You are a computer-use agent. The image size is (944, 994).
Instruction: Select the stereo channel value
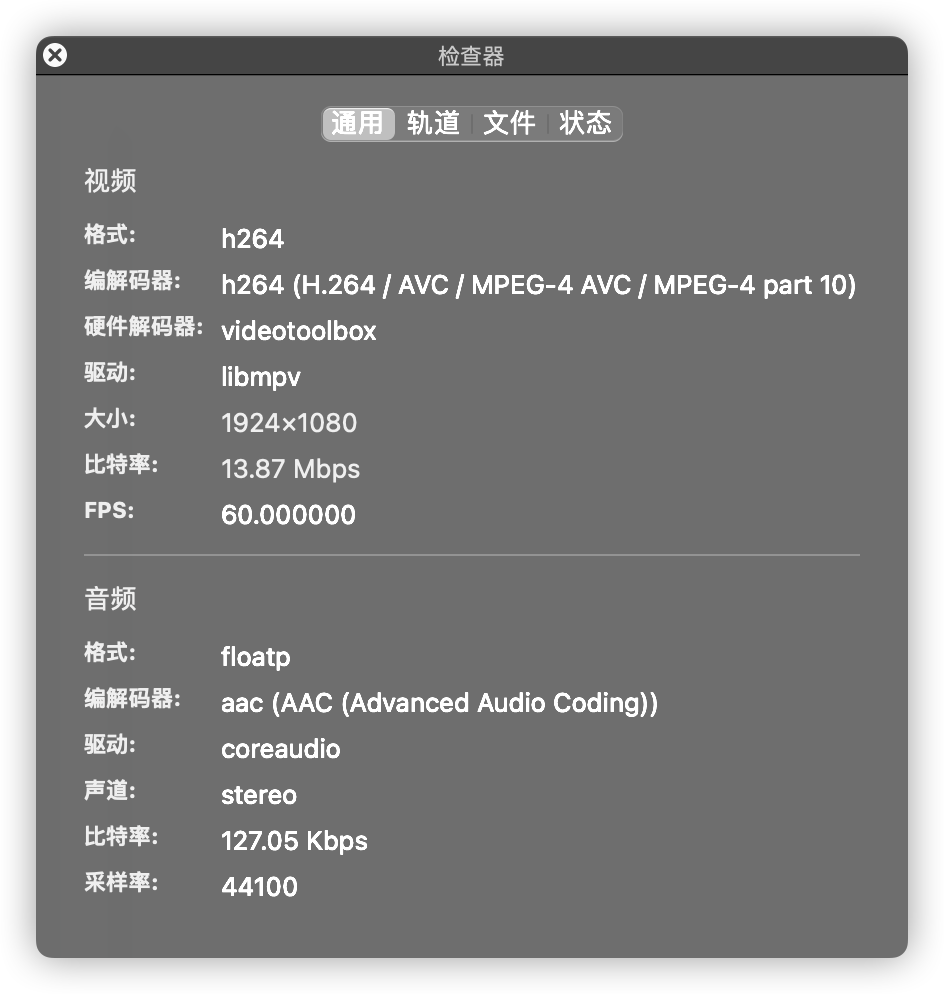tap(258, 795)
